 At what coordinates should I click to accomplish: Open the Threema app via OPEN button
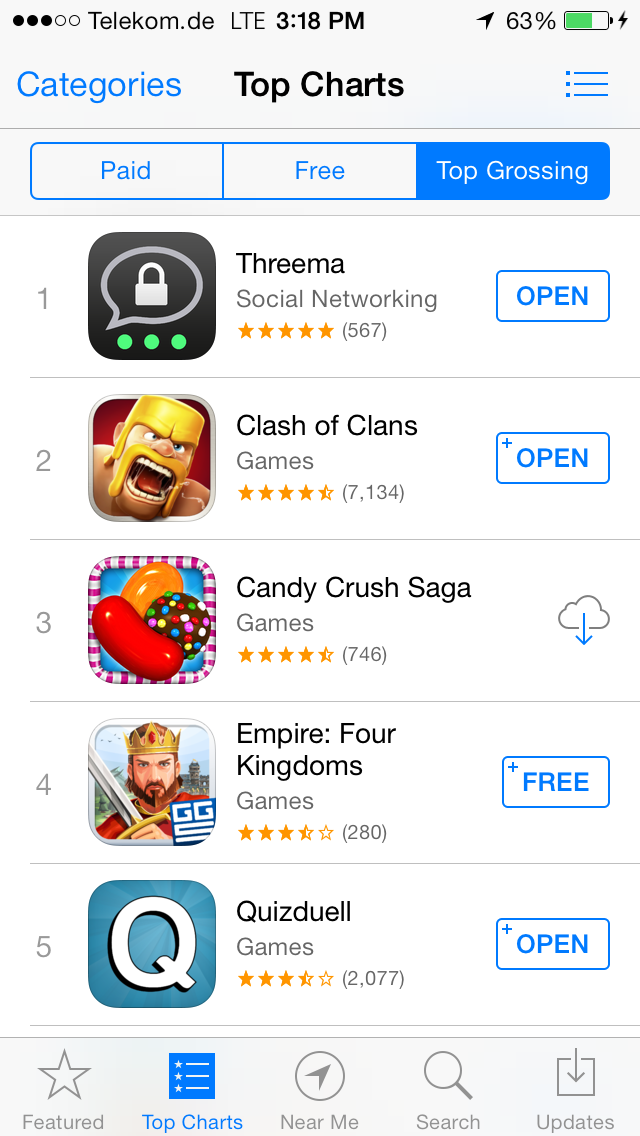click(552, 296)
